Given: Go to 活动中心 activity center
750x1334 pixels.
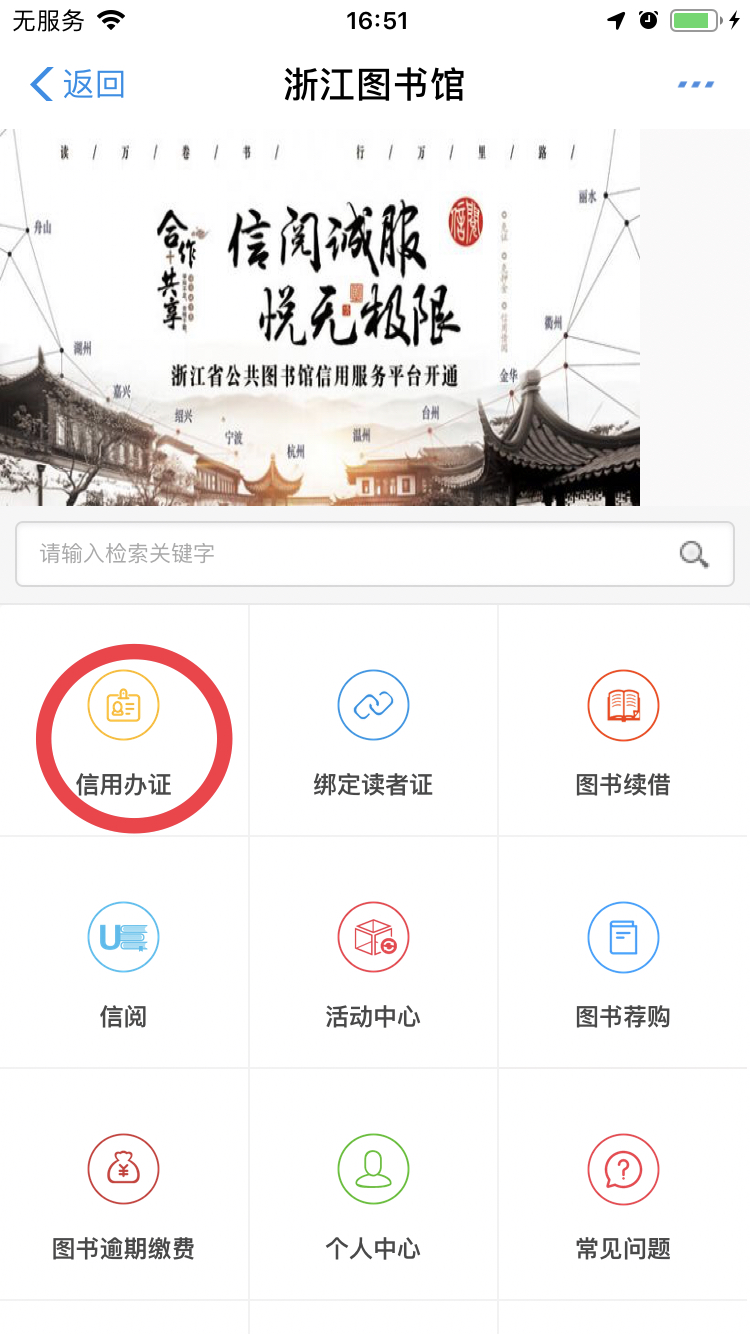Looking at the screenshot, I should coord(373,953).
